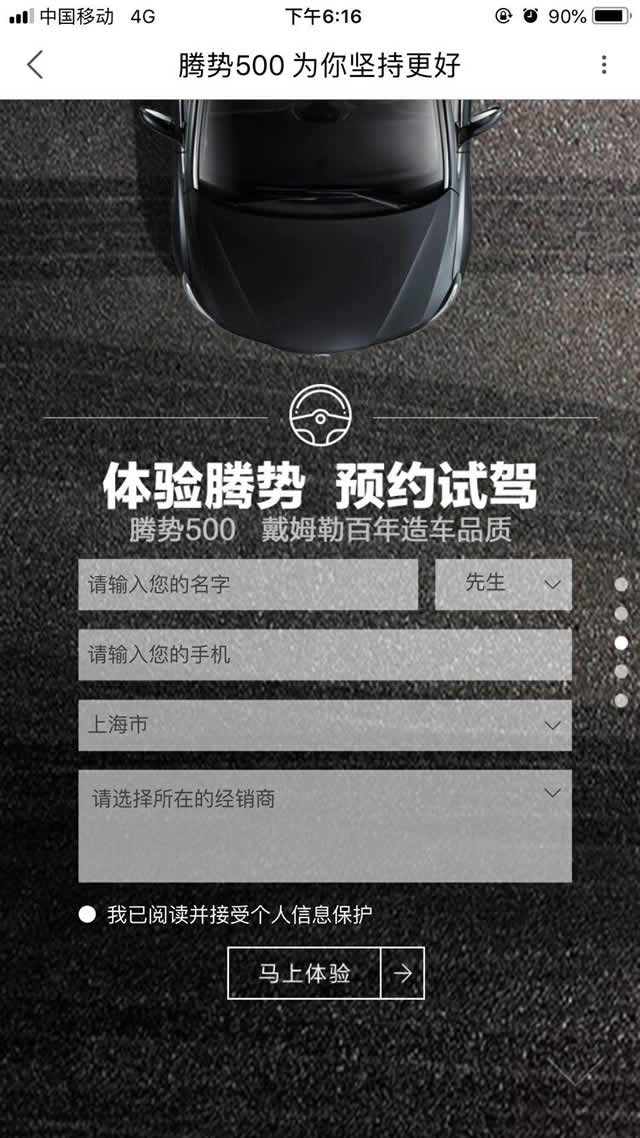Go back using the top-left arrow

pyautogui.click(x=35, y=66)
